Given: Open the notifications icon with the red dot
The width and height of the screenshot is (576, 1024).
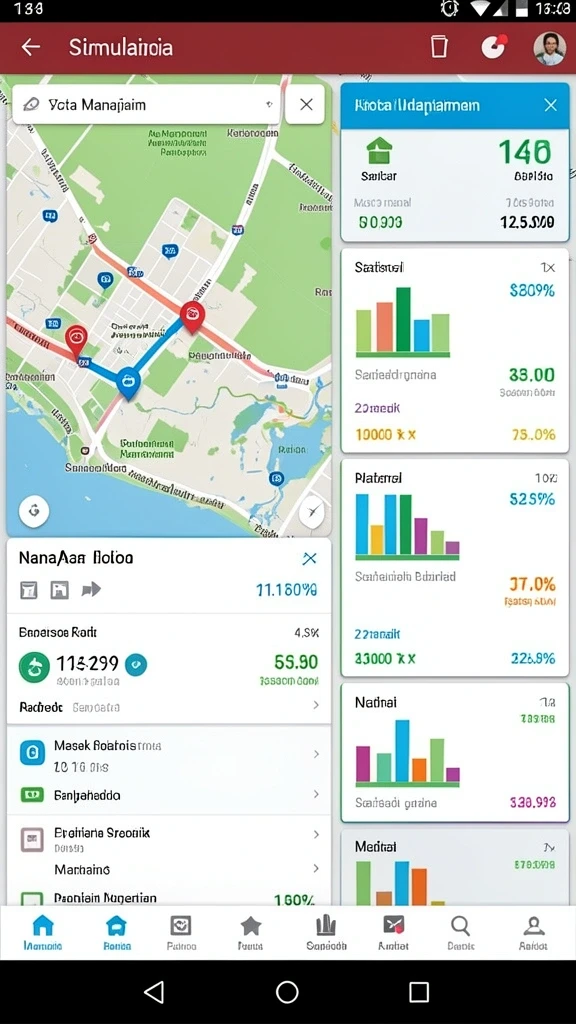Looking at the screenshot, I should click(x=494, y=47).
